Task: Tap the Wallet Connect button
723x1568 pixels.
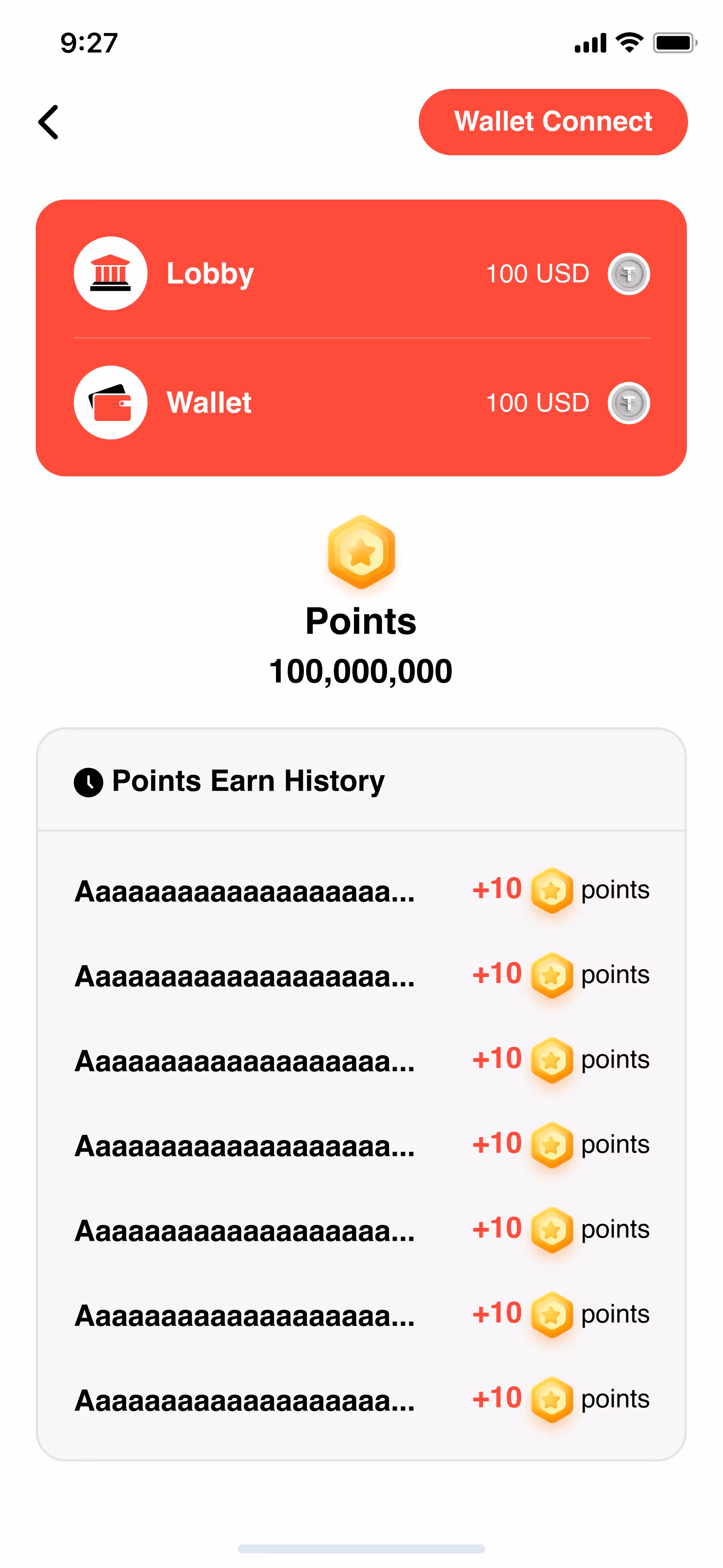Action: [x=552, y=122]
